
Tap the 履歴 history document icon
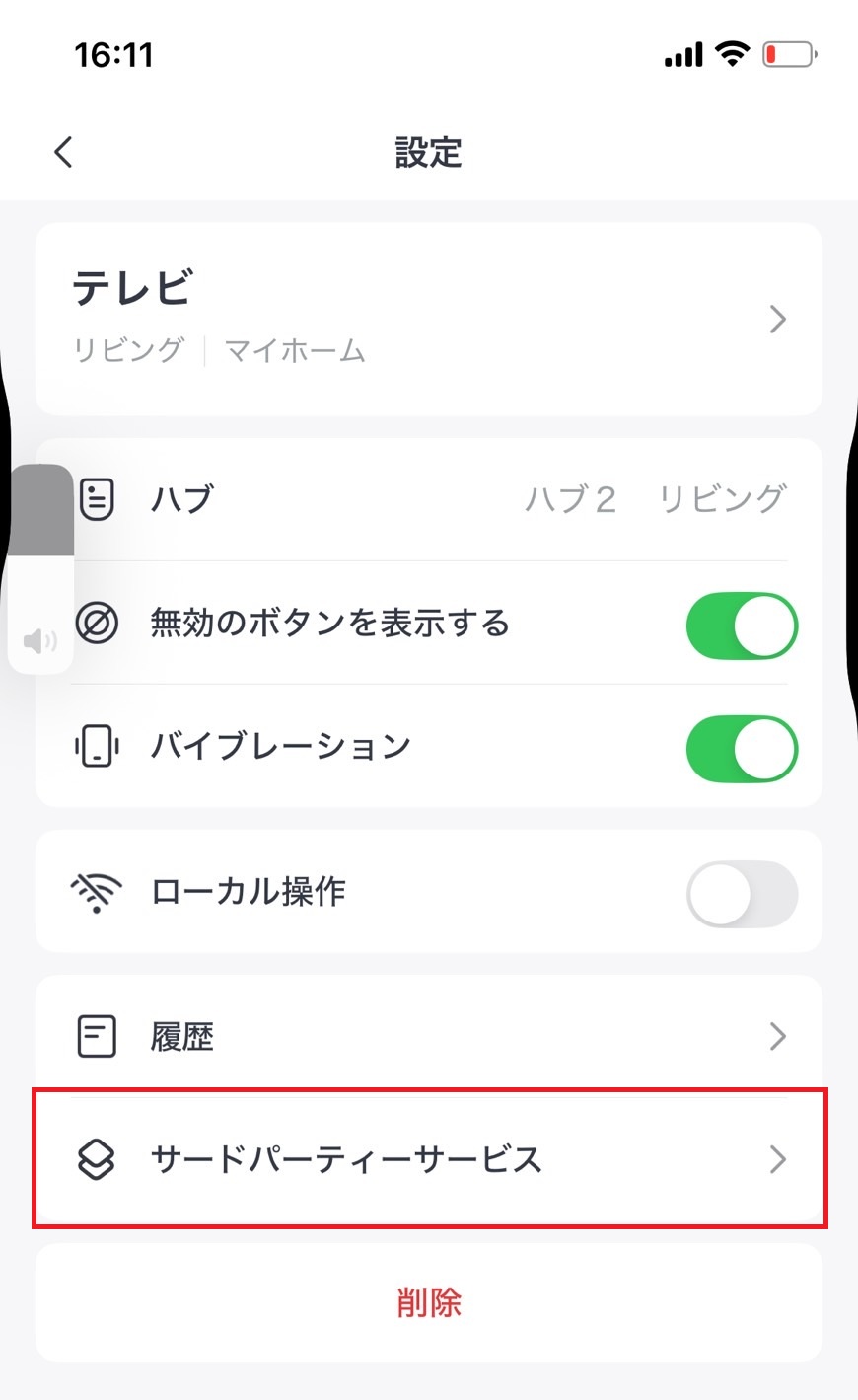pos(96,1036)
